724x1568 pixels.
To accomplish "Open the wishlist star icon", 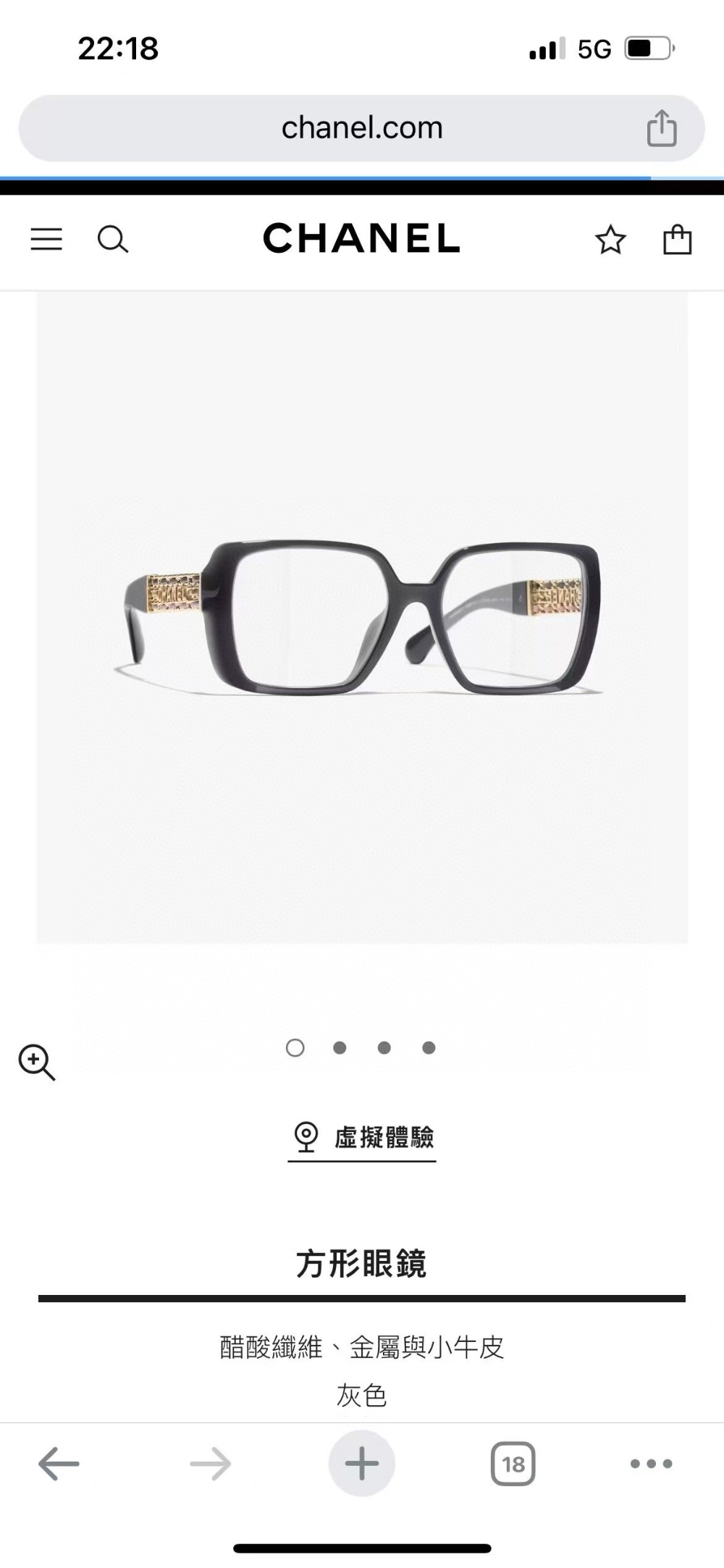I will 610,240.
